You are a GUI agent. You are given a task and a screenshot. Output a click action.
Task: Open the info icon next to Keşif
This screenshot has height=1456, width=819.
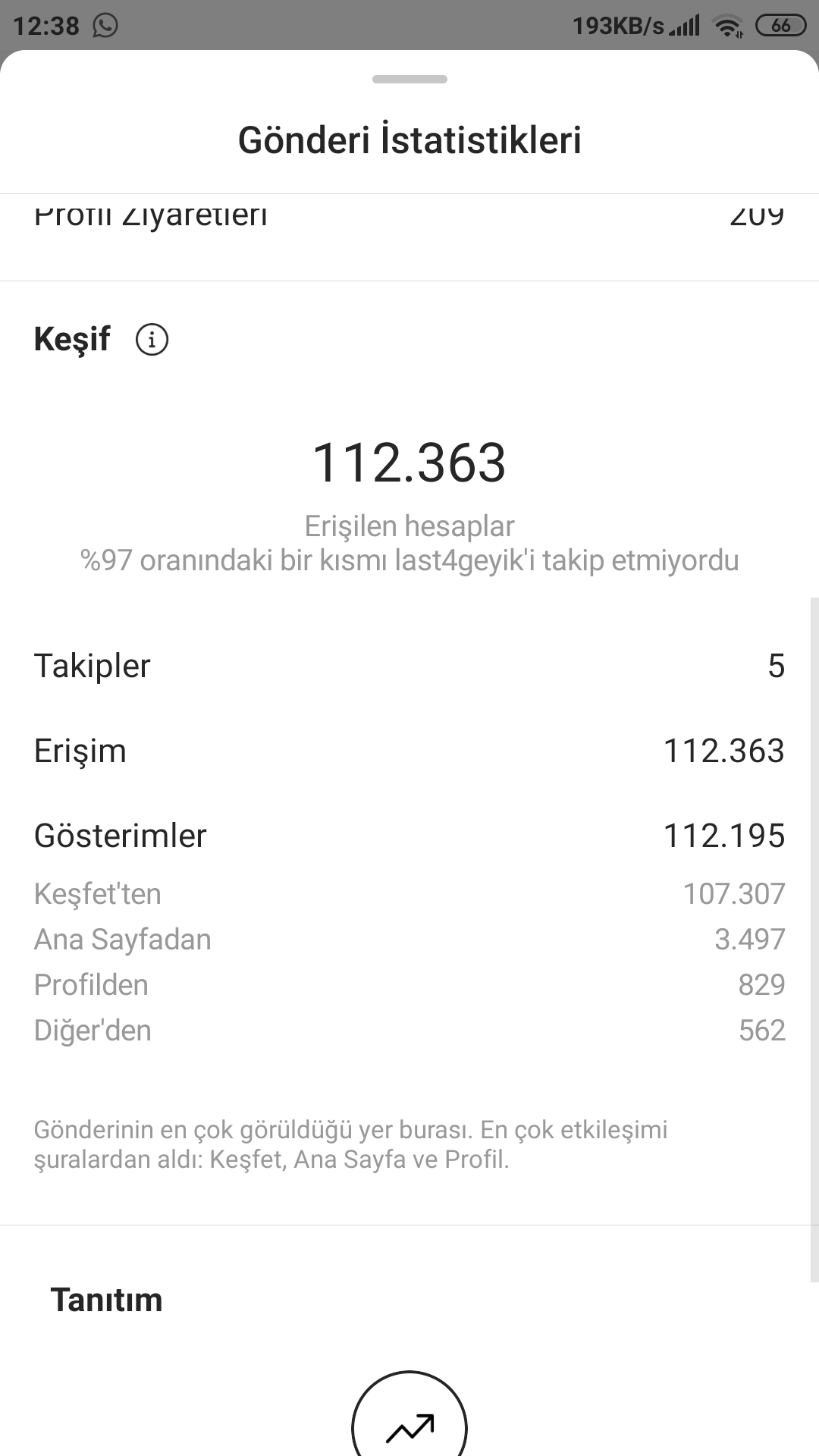152,339
